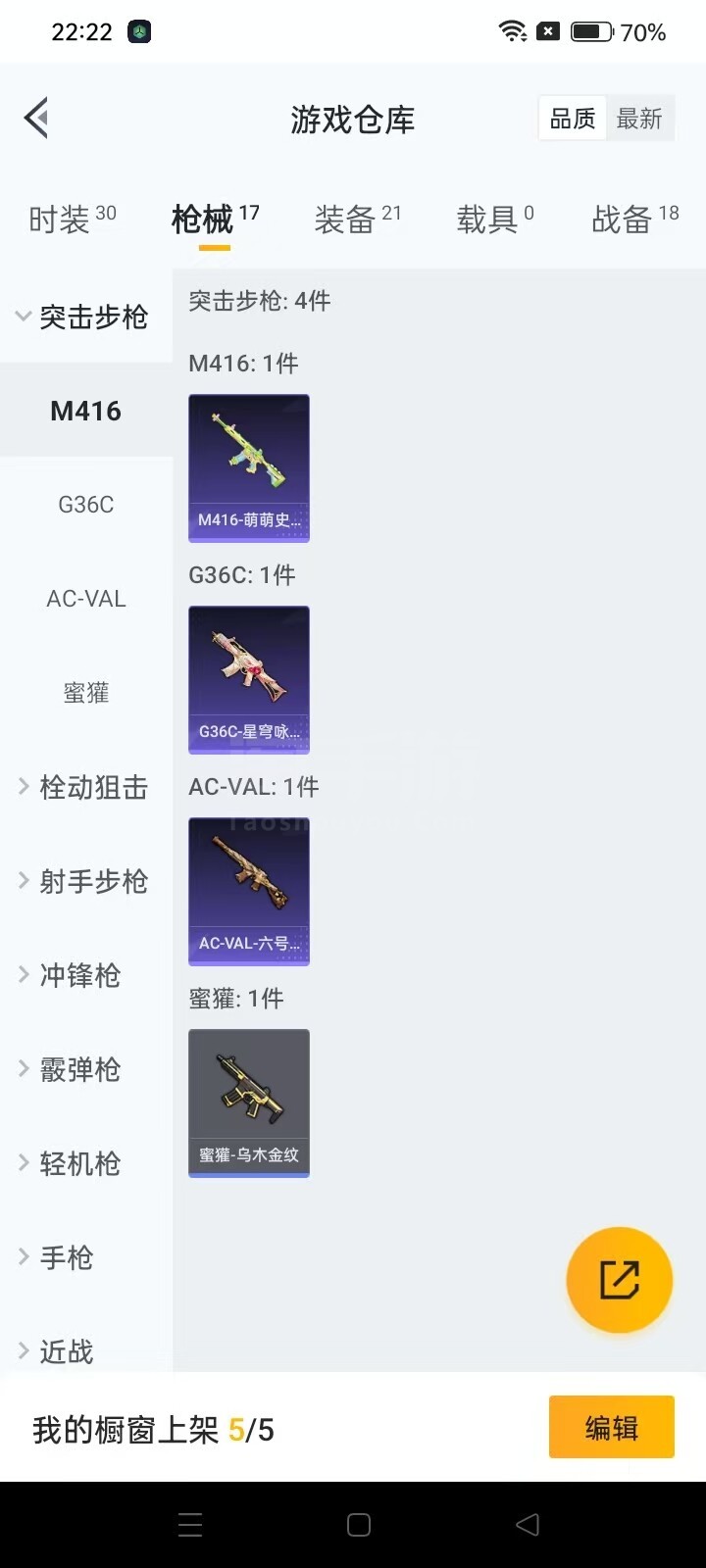Switch to the 装备 tab

[x=357, y=219]
